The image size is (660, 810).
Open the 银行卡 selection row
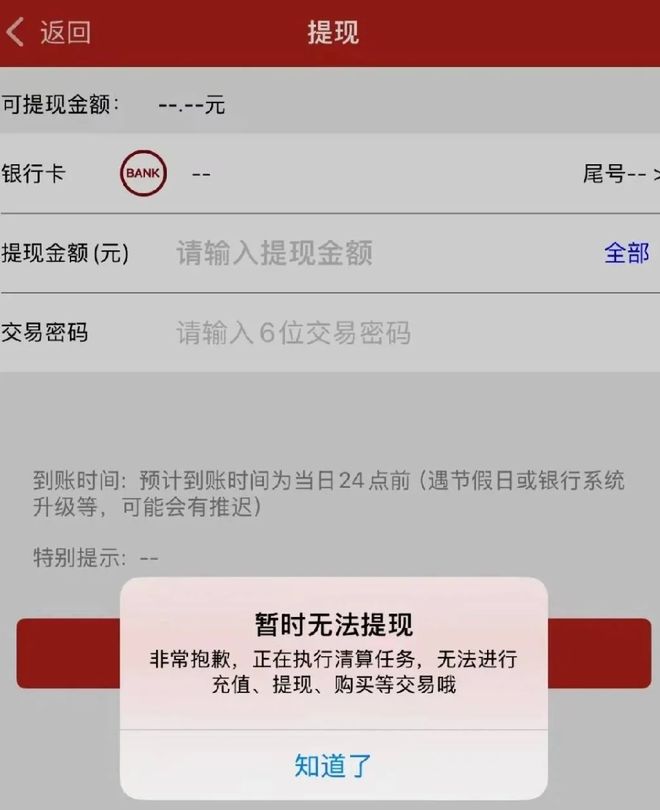click(x=330, y=174)
